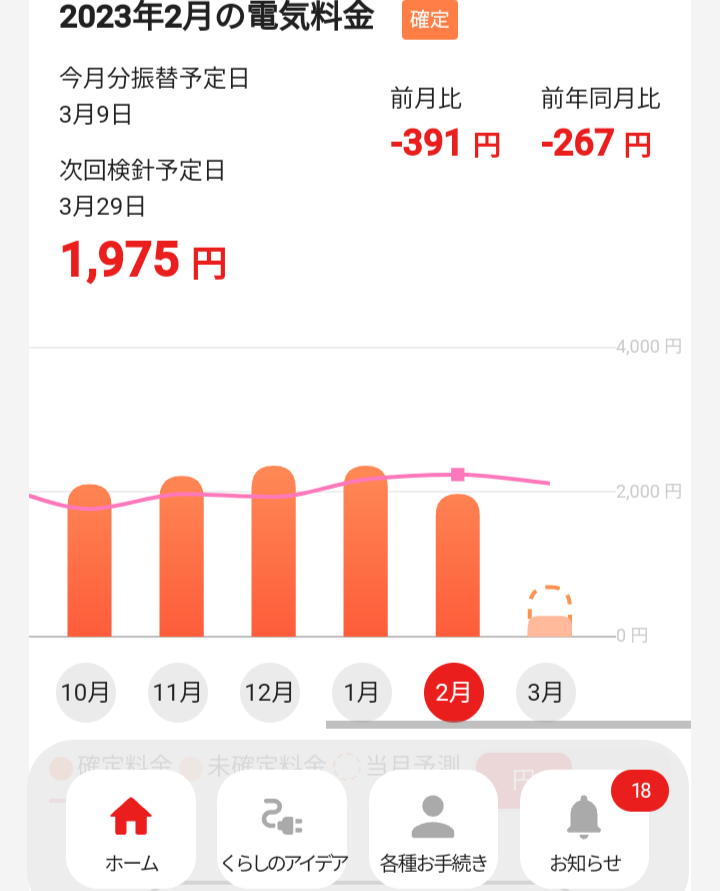Open the くらしのアイデア tab
The height and width of the screenshot is (891, 720).
click(x=282, y=830)
